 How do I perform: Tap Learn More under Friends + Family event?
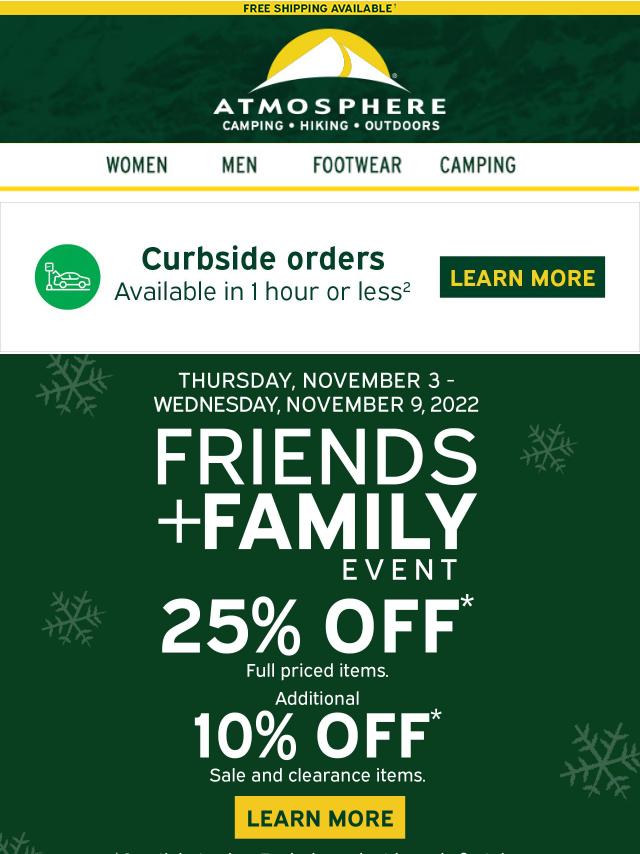(320, 817)
